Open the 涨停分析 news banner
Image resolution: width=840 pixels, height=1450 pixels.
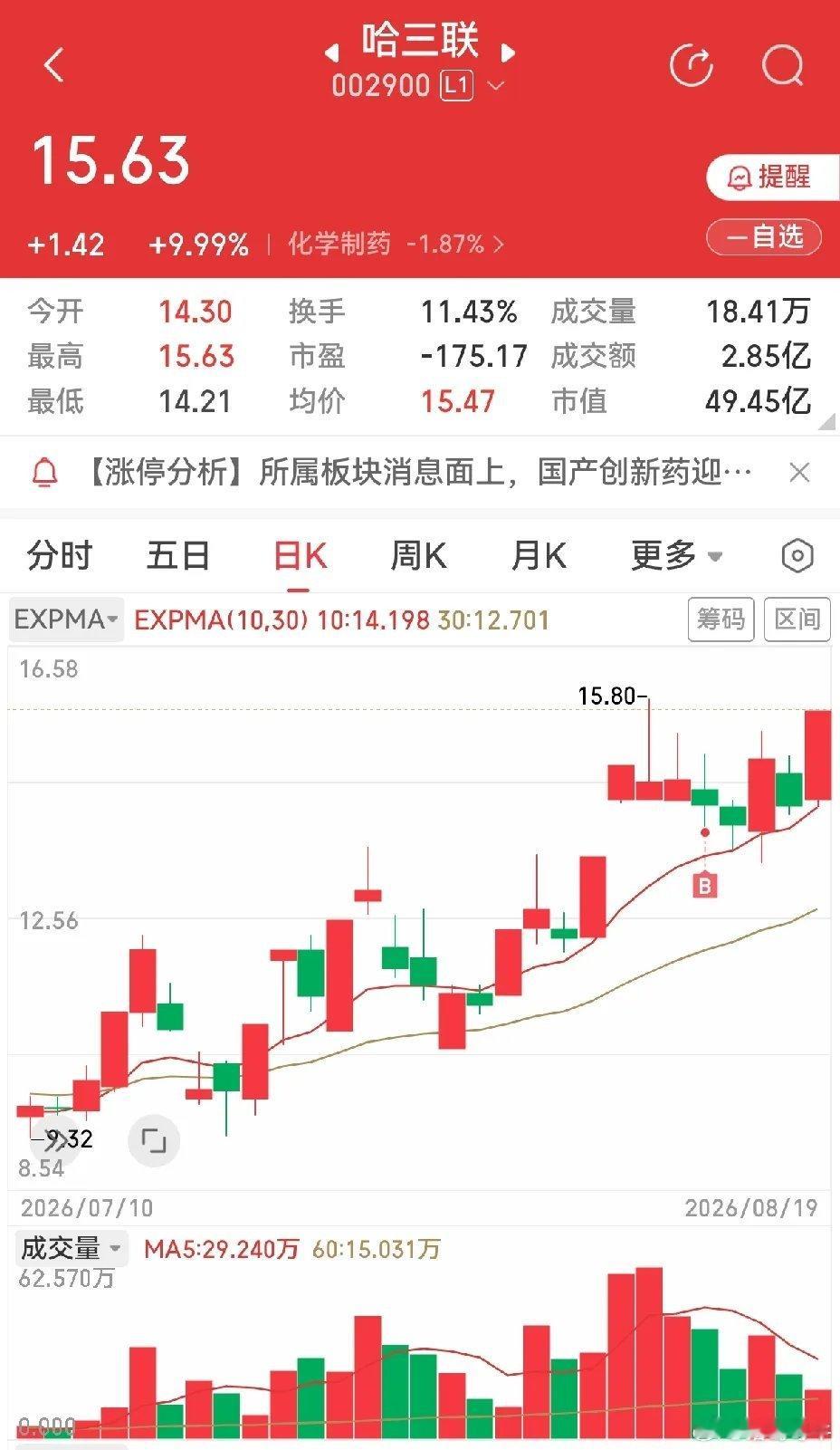click(x=420, y=472)
